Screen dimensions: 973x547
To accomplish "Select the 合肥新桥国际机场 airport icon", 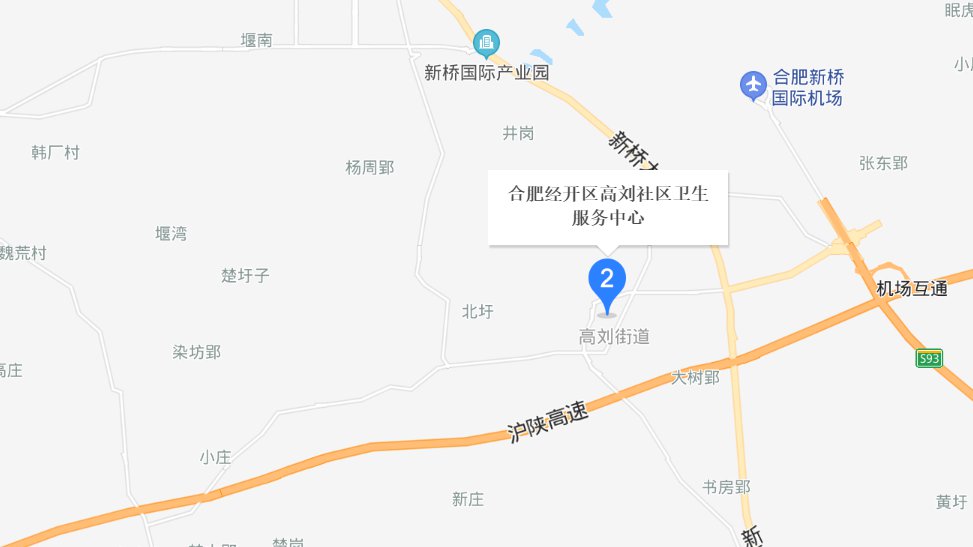I will (x=753, y=86).
